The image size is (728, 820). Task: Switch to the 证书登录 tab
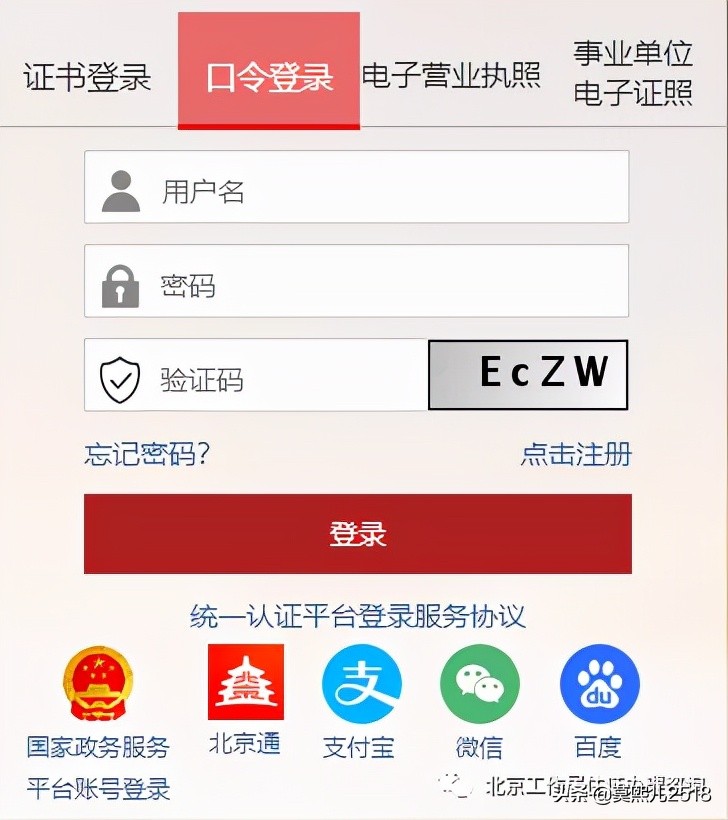86,75
